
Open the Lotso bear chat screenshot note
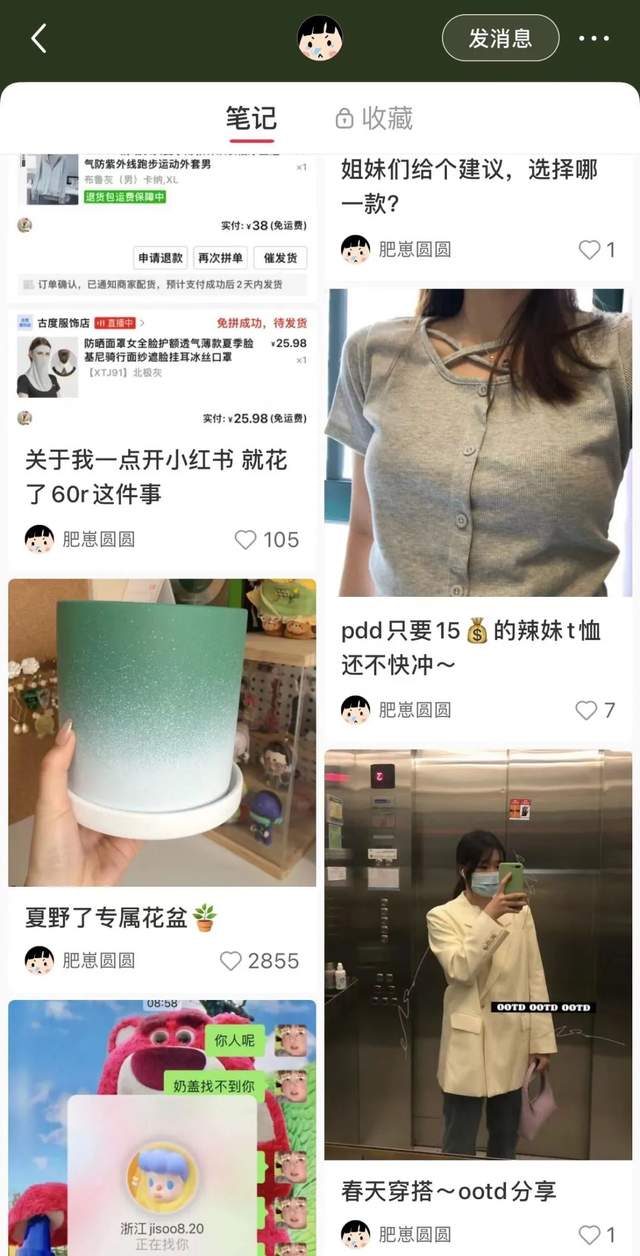point(162,1125)
